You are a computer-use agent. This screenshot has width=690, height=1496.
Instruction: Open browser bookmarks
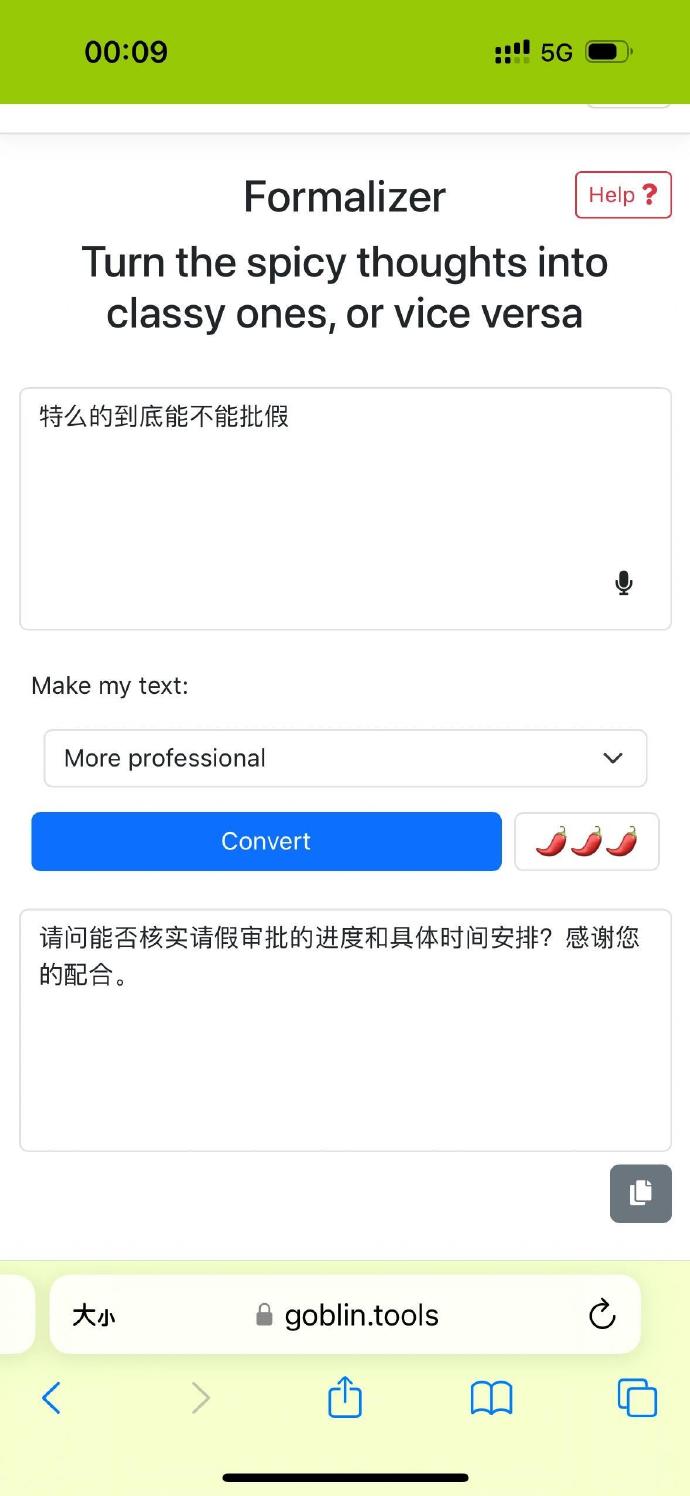491,1397
